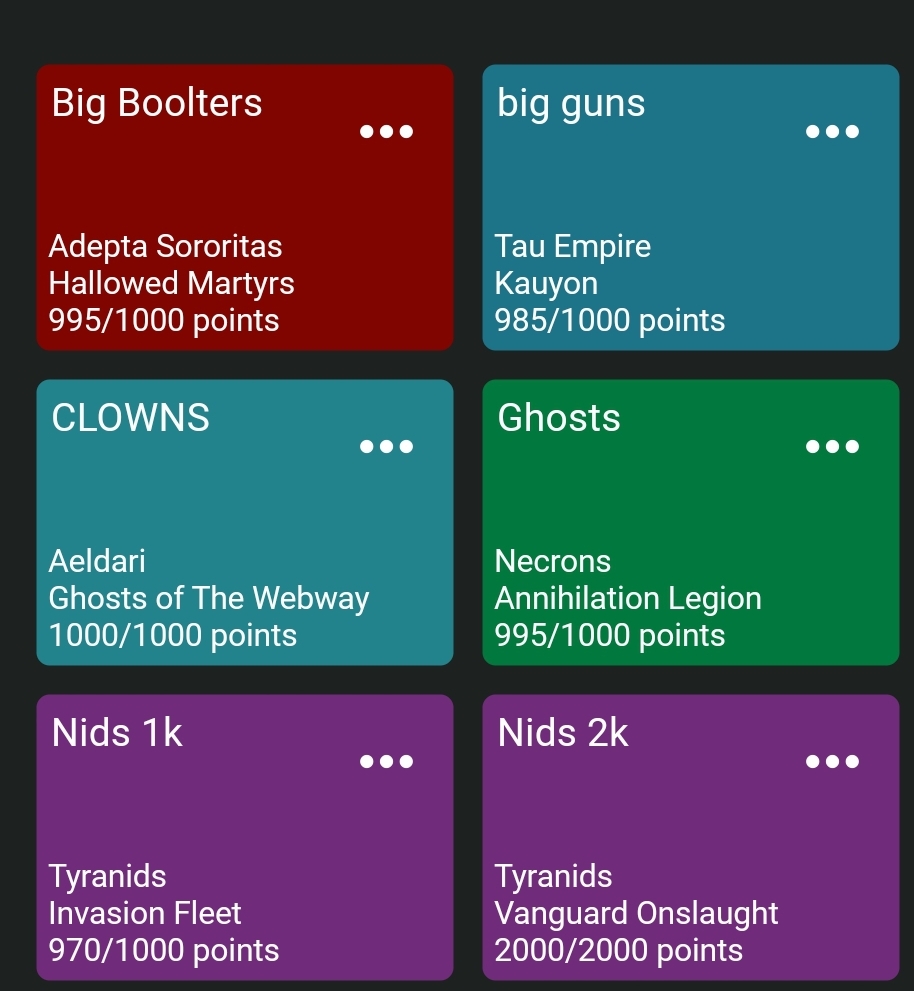Open overflow menu on Ghosts card
The image size is (914, 991).
coord(832,447)
